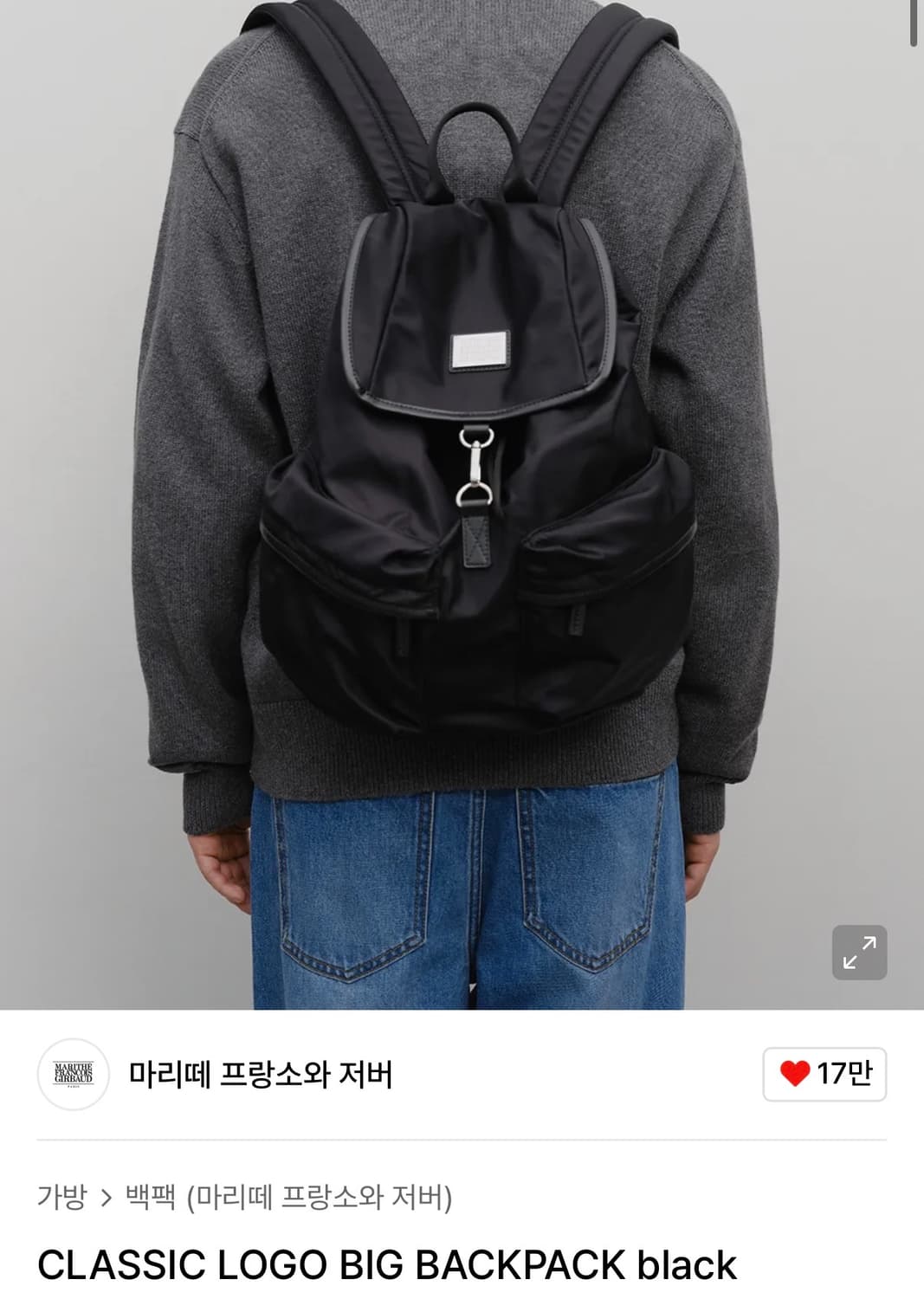Click the white expand icon over the photo

coord(861,953)
